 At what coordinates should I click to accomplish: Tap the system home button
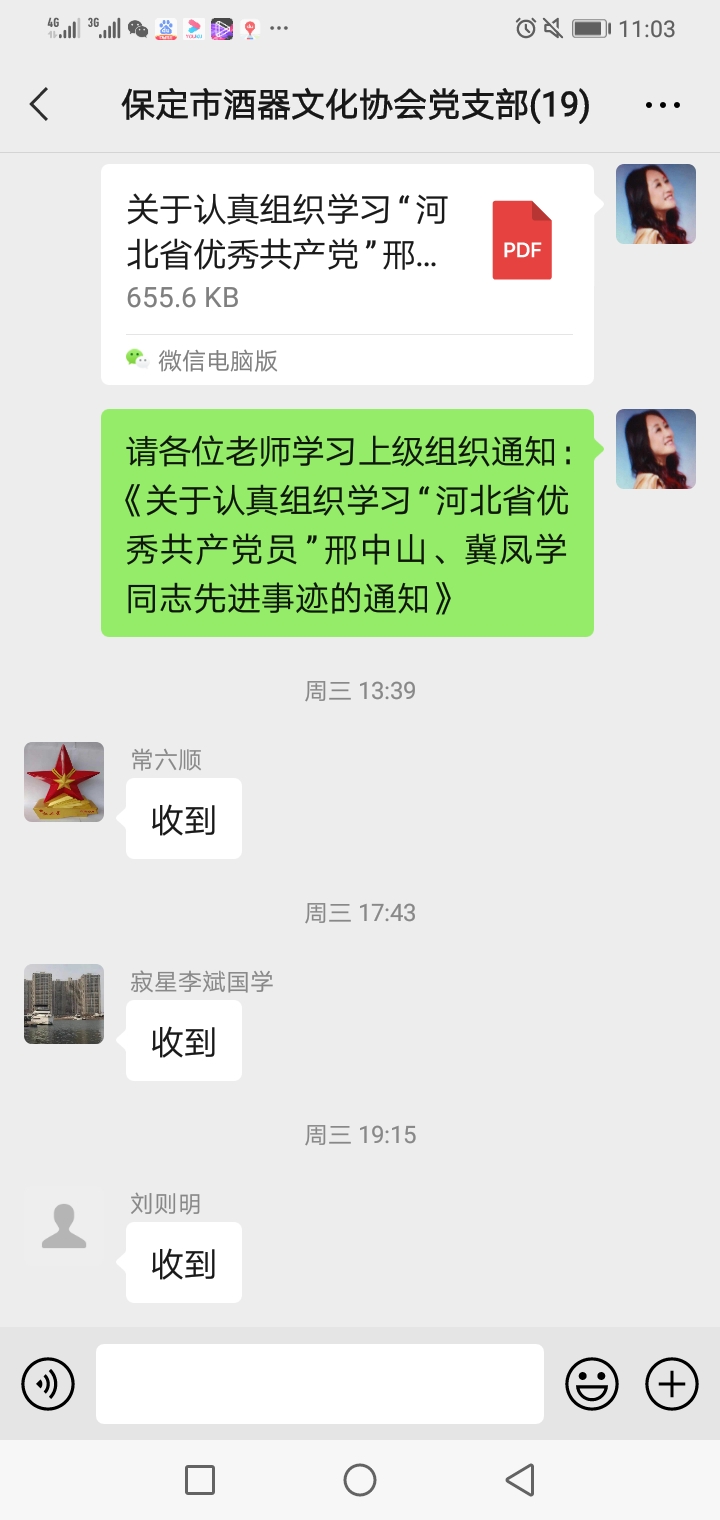pyautogui.click(x=360, y=1480)
